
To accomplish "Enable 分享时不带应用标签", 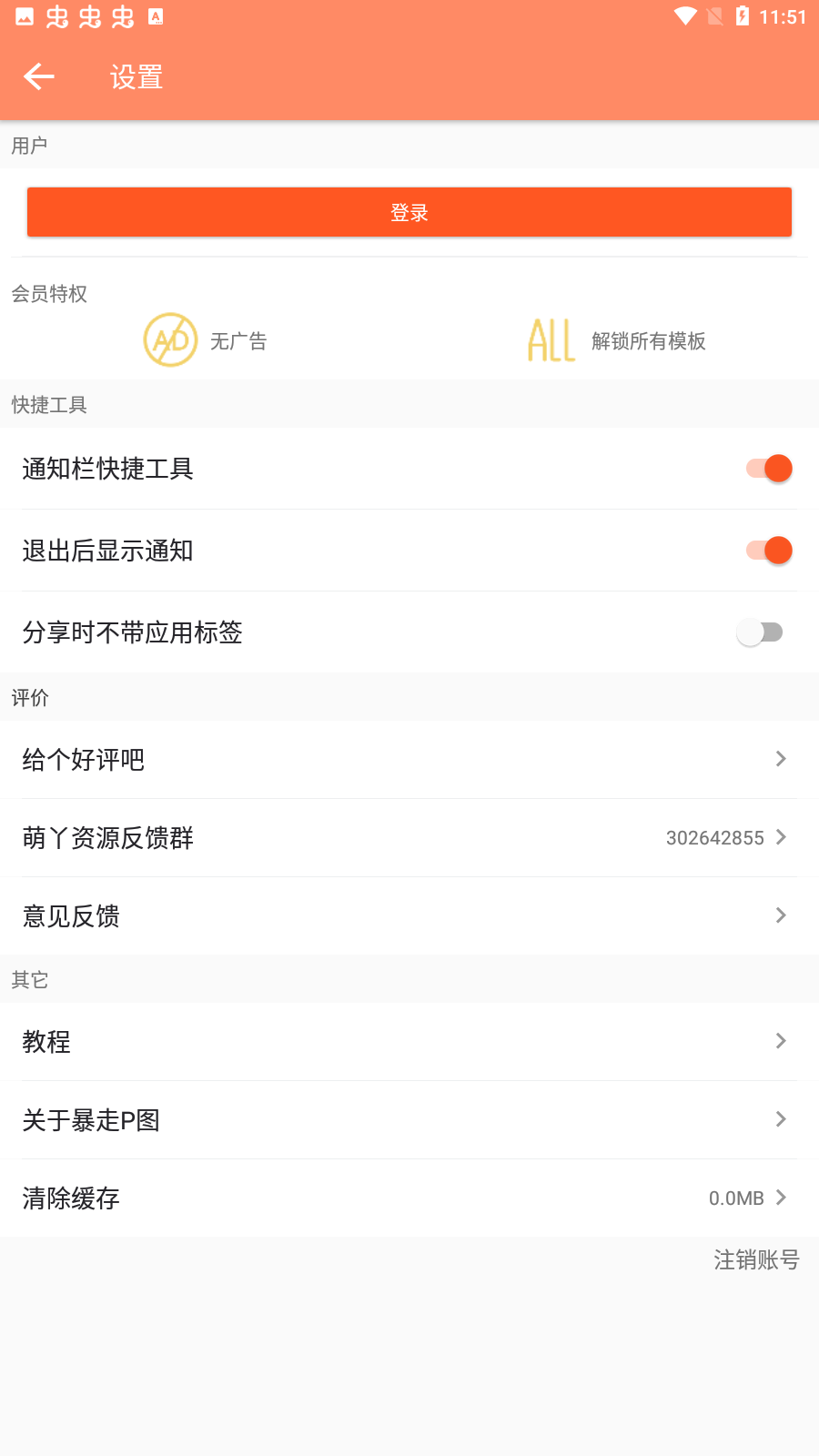I will pyautogui.click(x=760, y=632).
